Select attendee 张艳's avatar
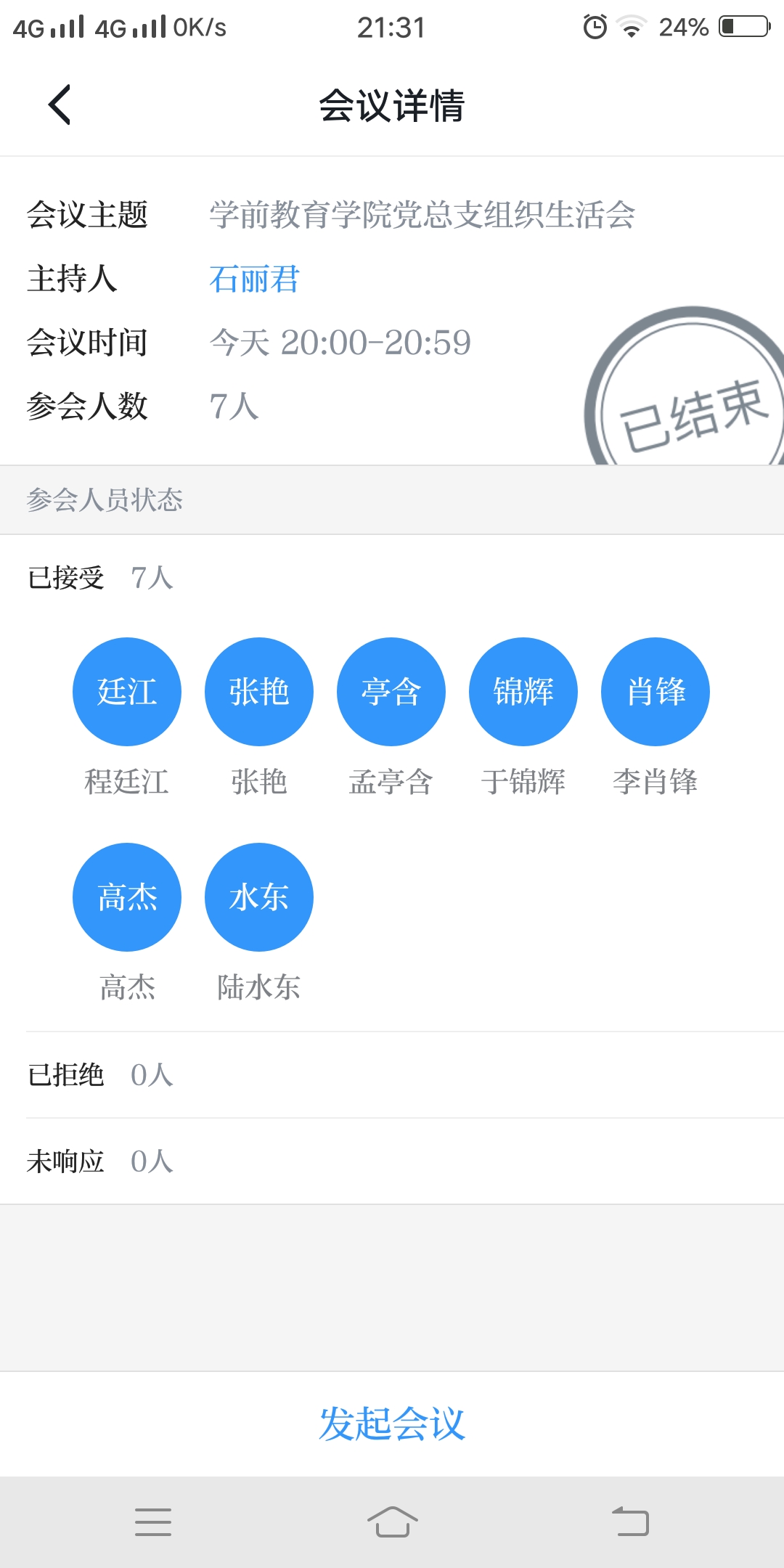This screenshot has height=1568, width=784. (259, 692)
